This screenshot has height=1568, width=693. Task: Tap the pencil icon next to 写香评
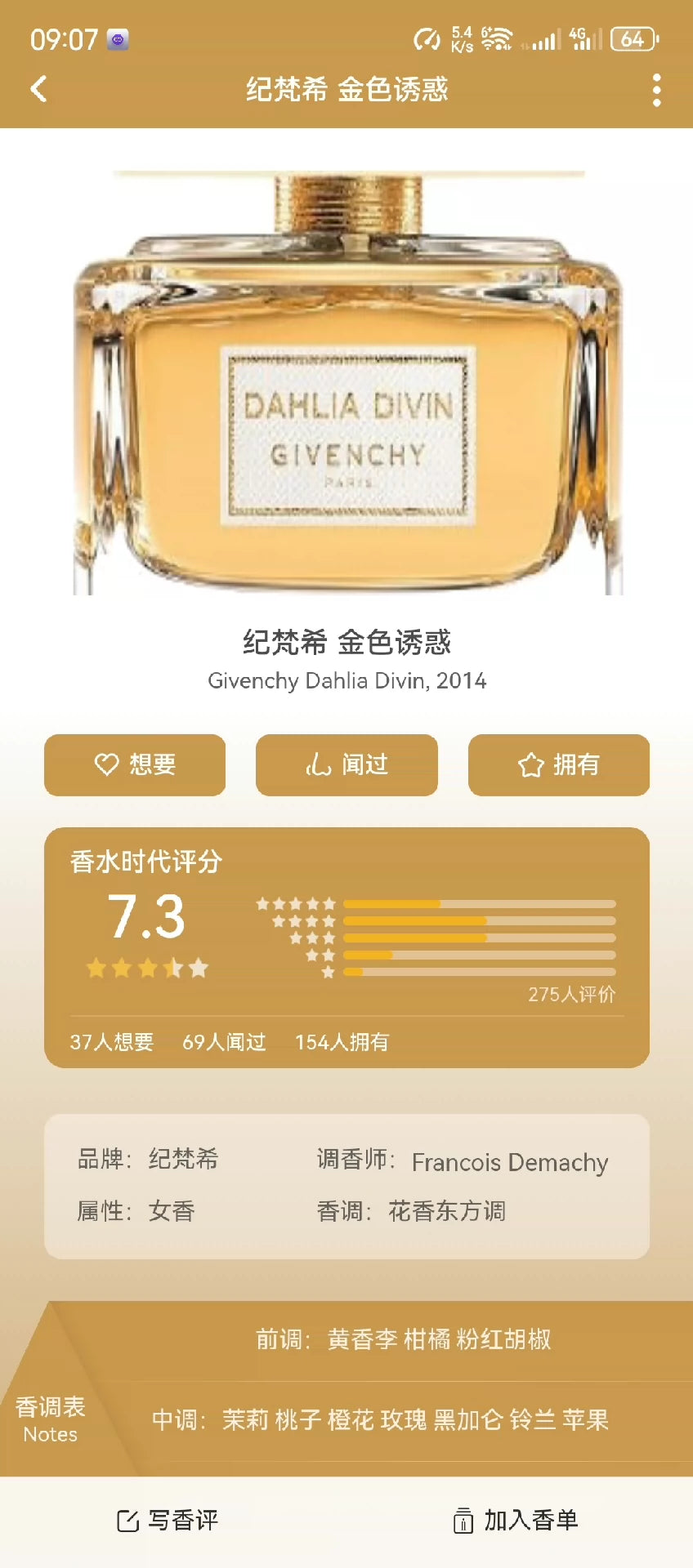click(128, 1521)
